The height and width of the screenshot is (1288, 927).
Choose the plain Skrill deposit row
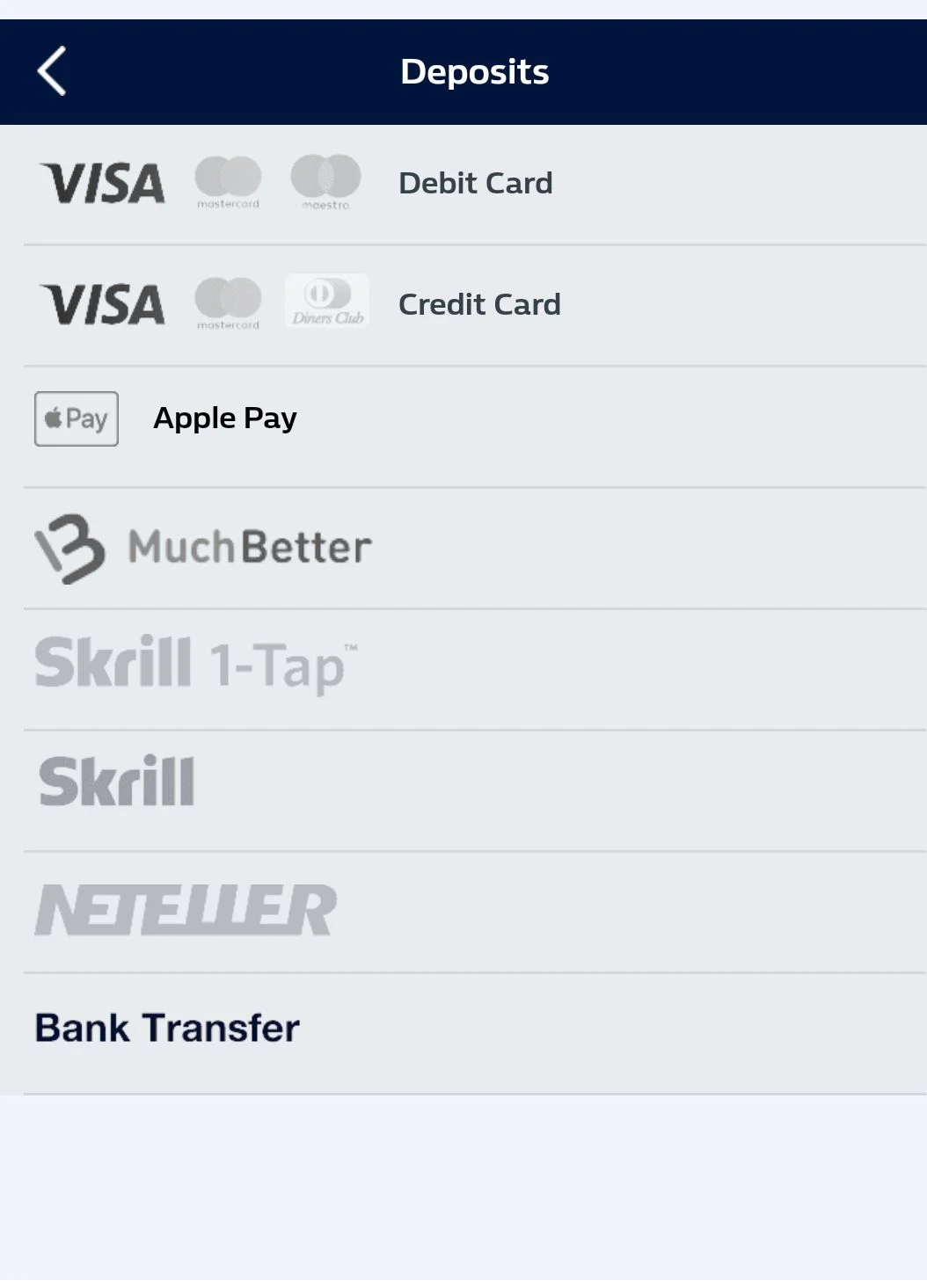coord(117,781)
